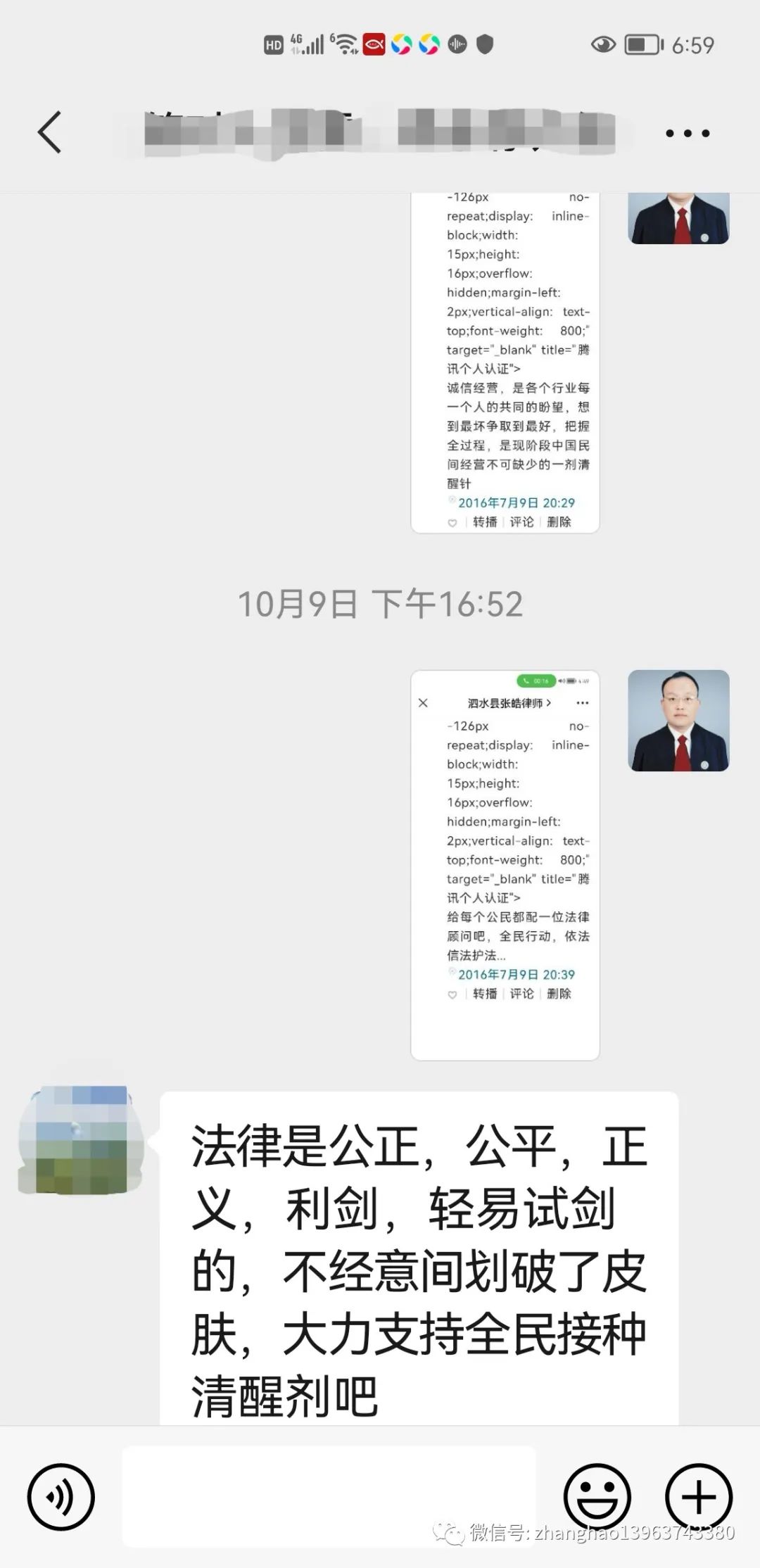View the pixelated sender's avatar profile
Screen dimensions: 760x1568
tap(81, 1140)
